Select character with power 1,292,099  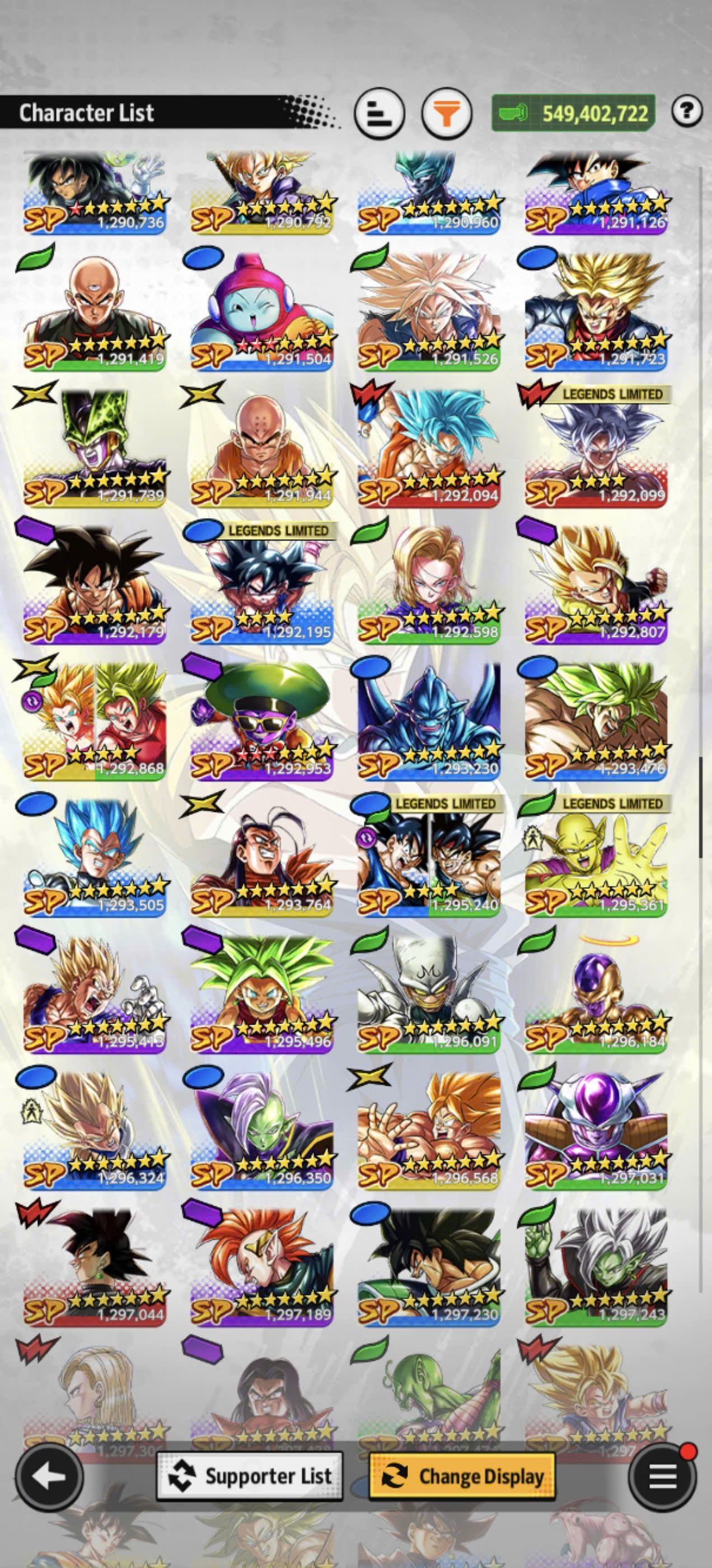point(596,447)
